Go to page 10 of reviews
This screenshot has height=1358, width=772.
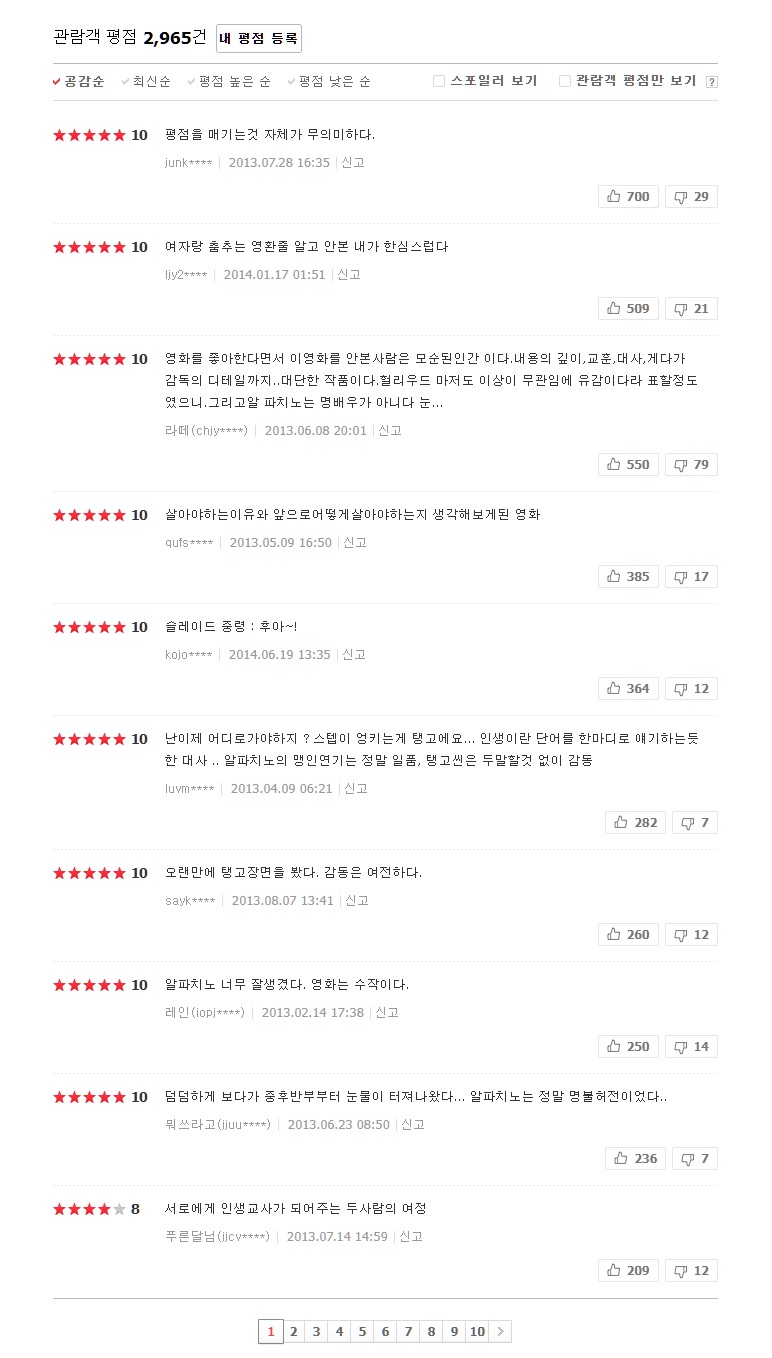(477, 1332)
